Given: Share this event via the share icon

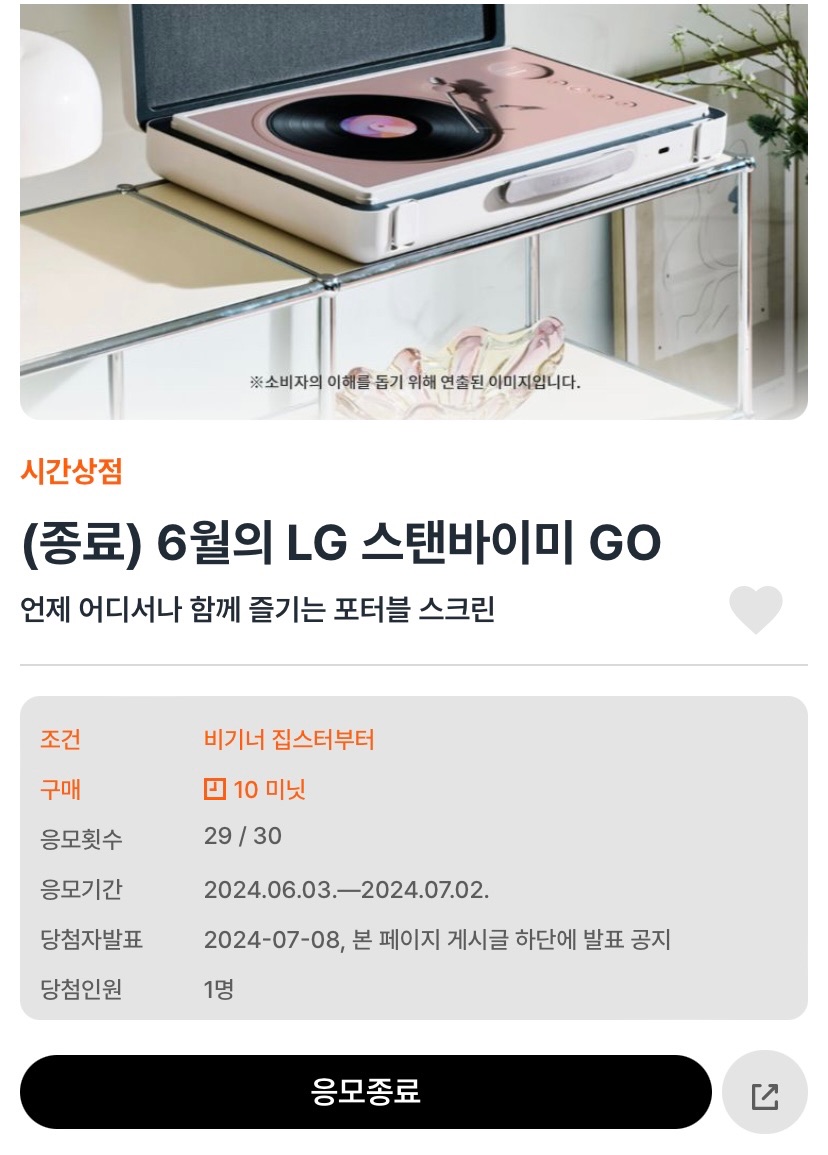Looking at the screenshot, I should [x=765, y=1094].
